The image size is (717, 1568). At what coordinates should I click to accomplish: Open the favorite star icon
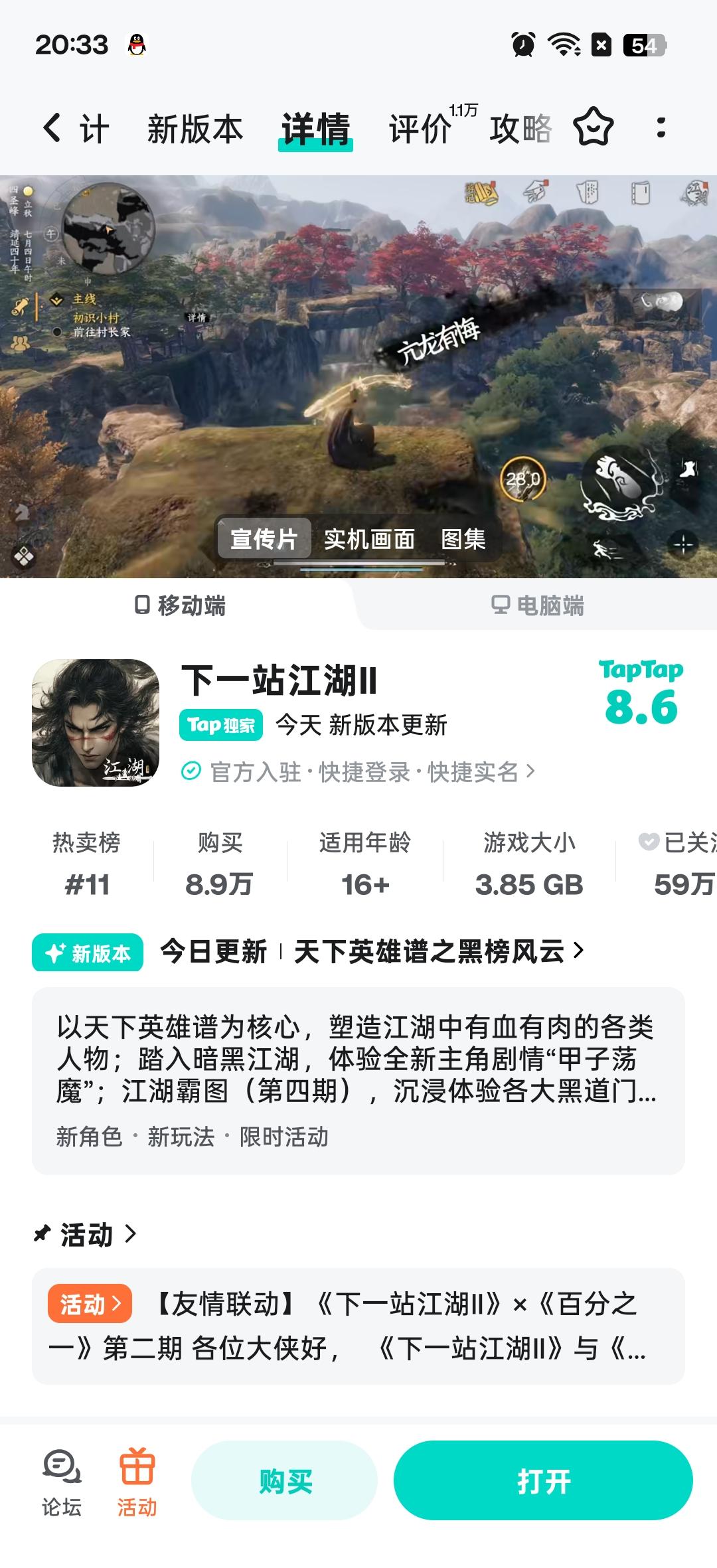coord(593,127)
